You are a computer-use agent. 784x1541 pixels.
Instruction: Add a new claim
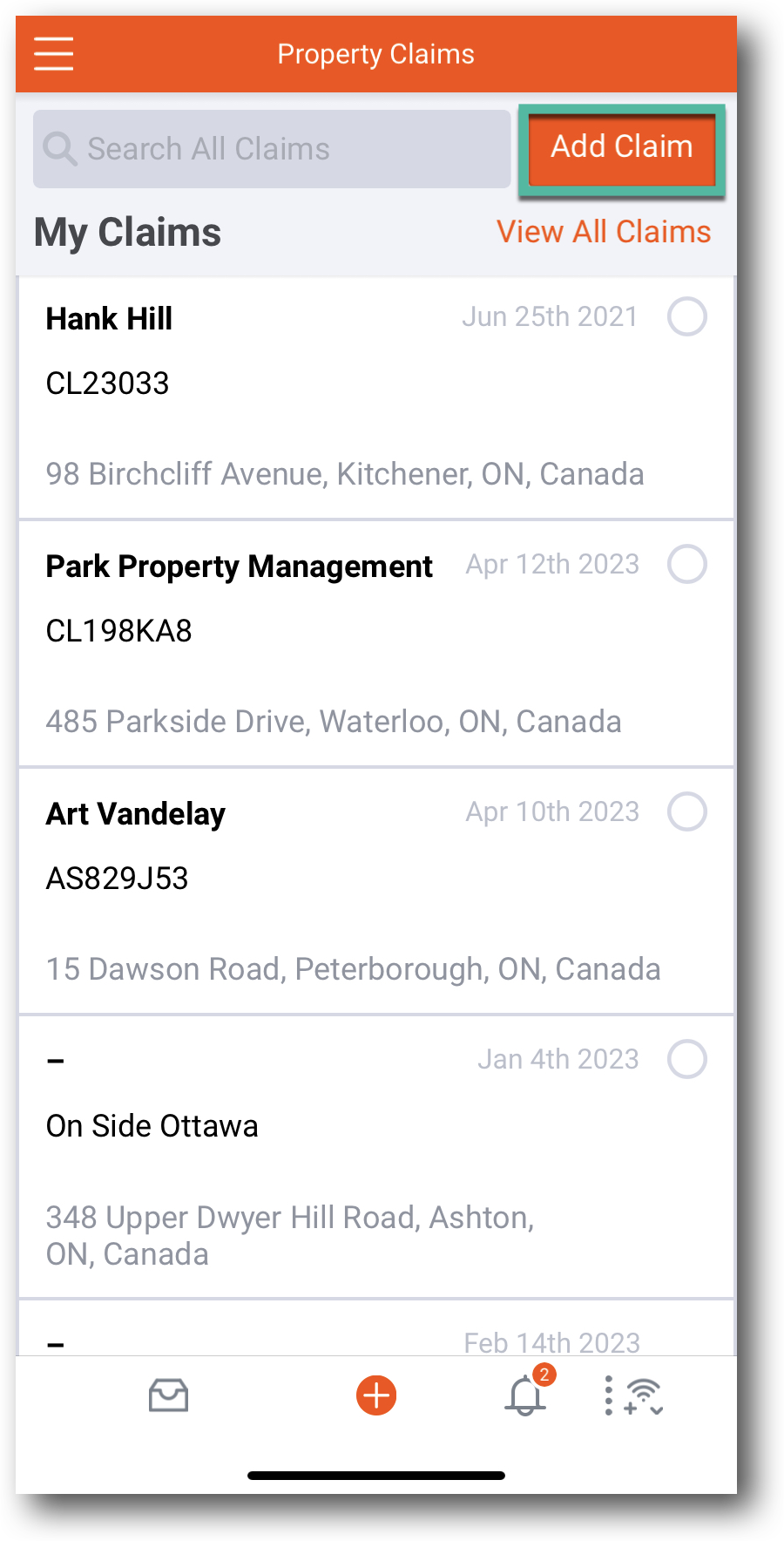click(621, 147)
